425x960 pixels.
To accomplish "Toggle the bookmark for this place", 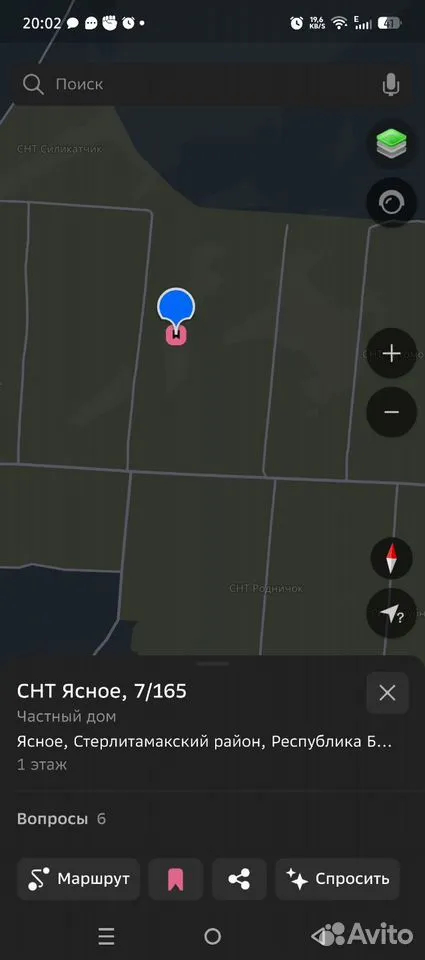I will coord(176,879).
